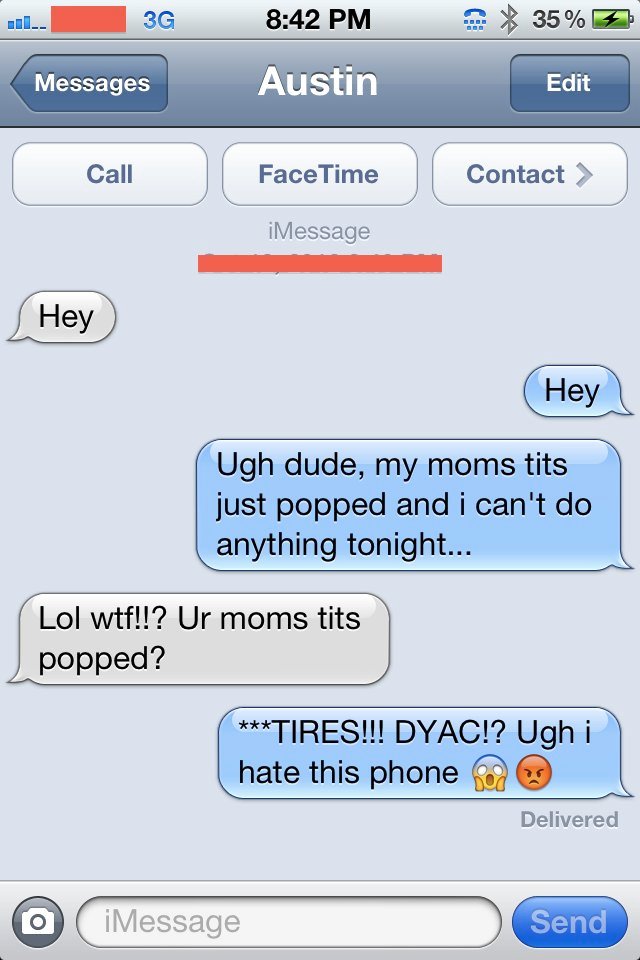Tap Edit in the conversation header
Screen dimensions: 640x960
(568, 83)
